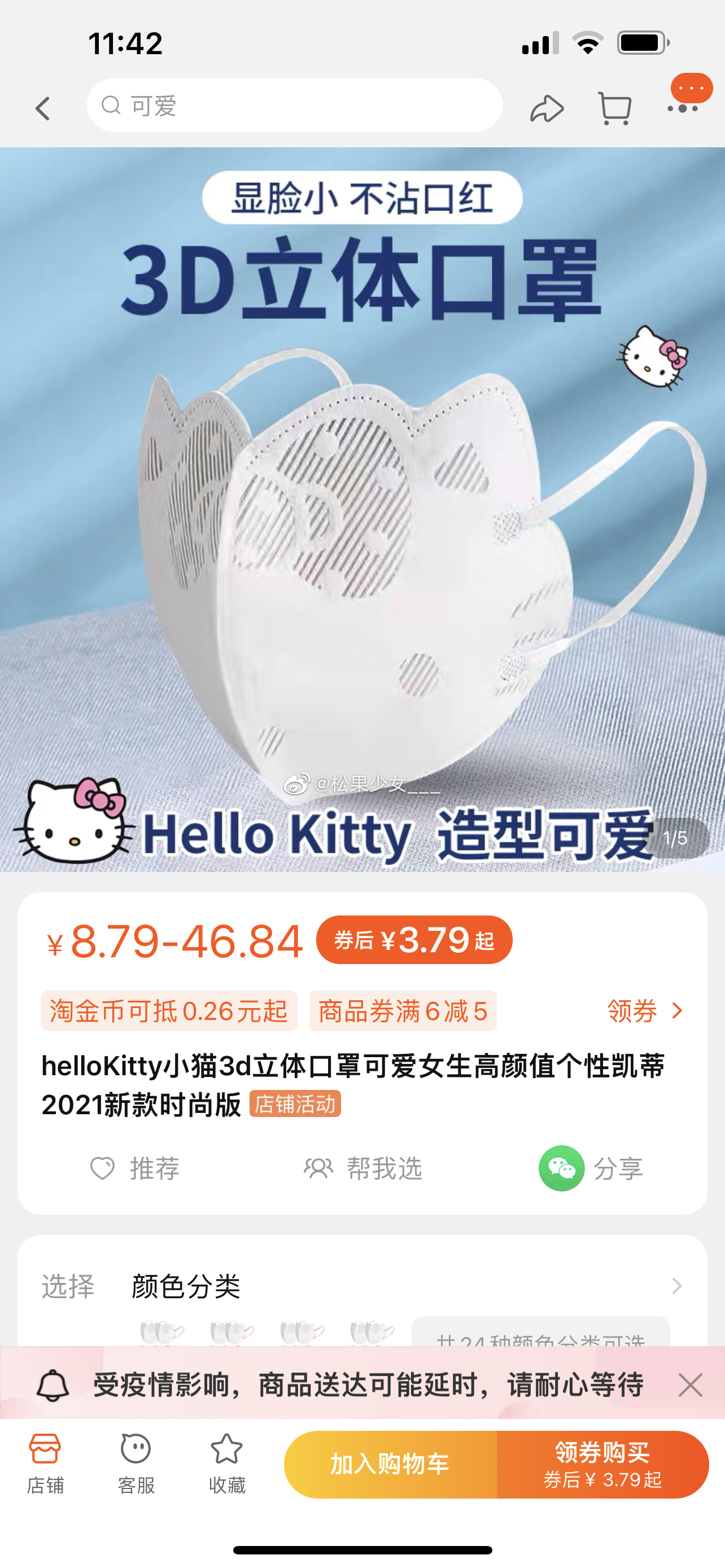Open the Hello Kitty mask product image
The width and height of the screenshot is (725, 1568).
(x=362, y=509)
